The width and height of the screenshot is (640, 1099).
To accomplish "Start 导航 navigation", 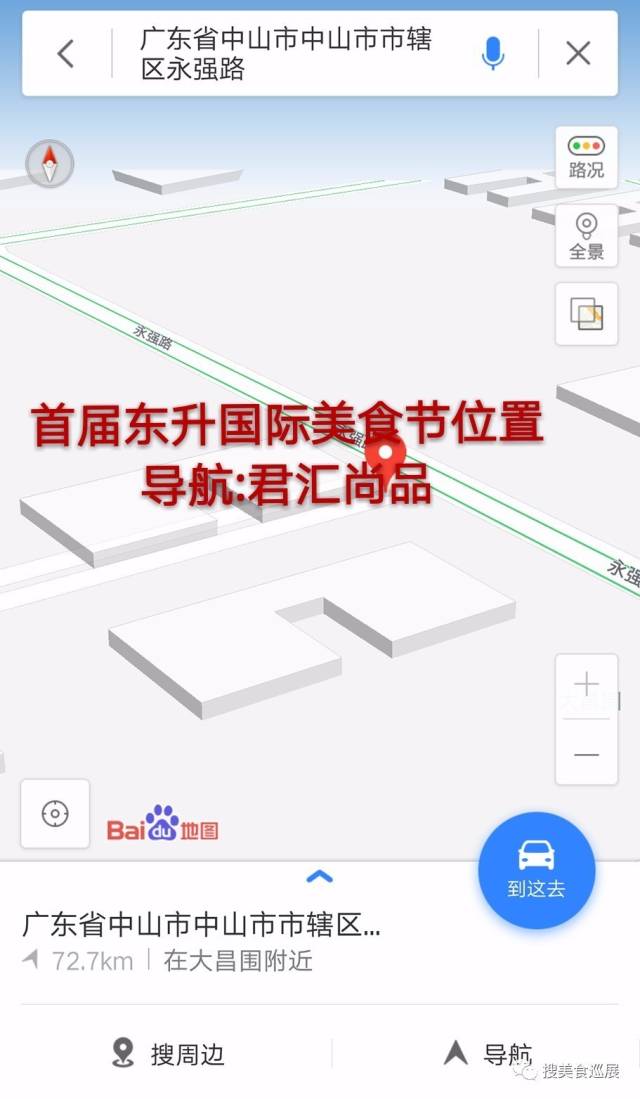I will coord(489,1053).
